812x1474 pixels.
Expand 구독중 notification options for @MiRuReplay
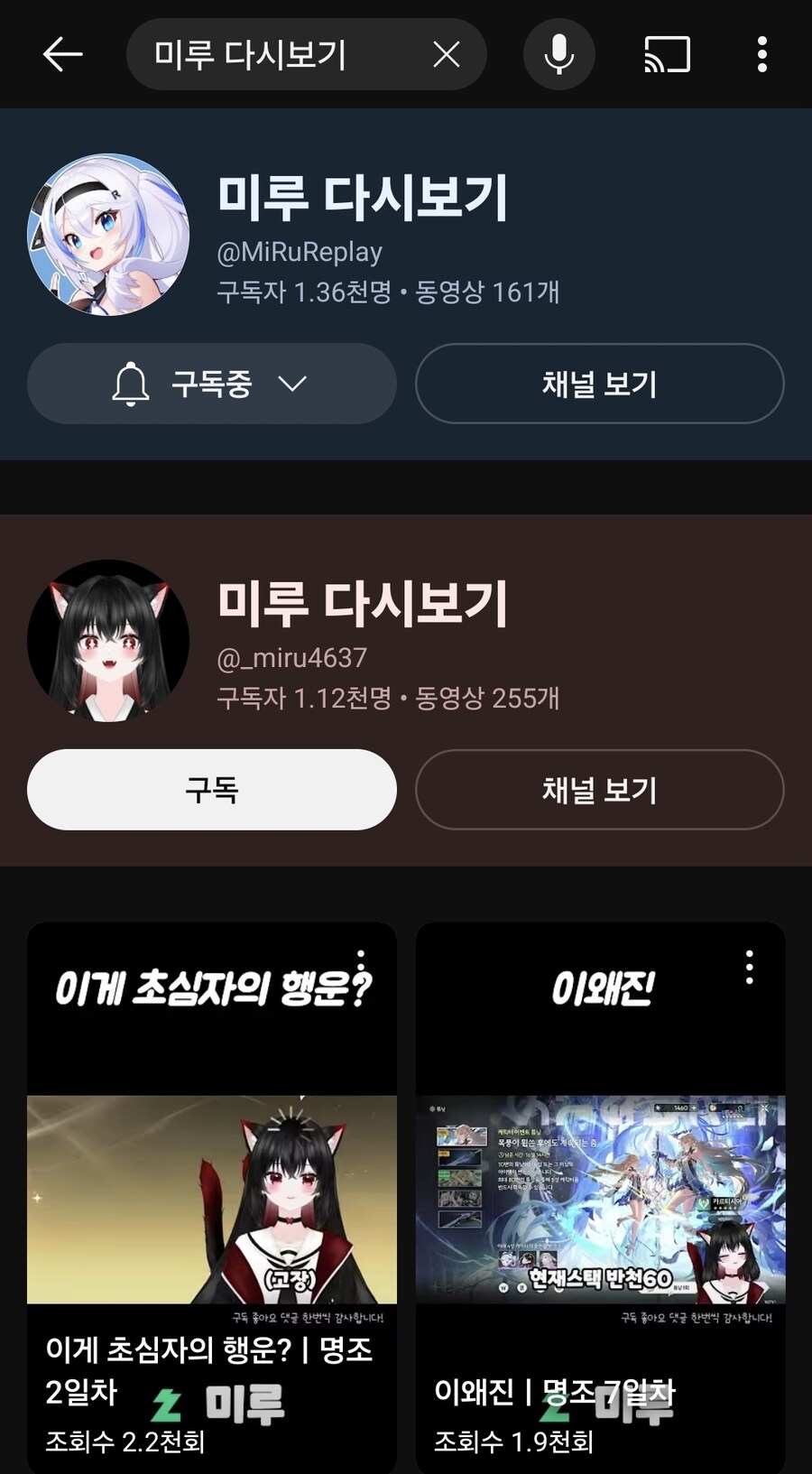[x=212, y=384]
